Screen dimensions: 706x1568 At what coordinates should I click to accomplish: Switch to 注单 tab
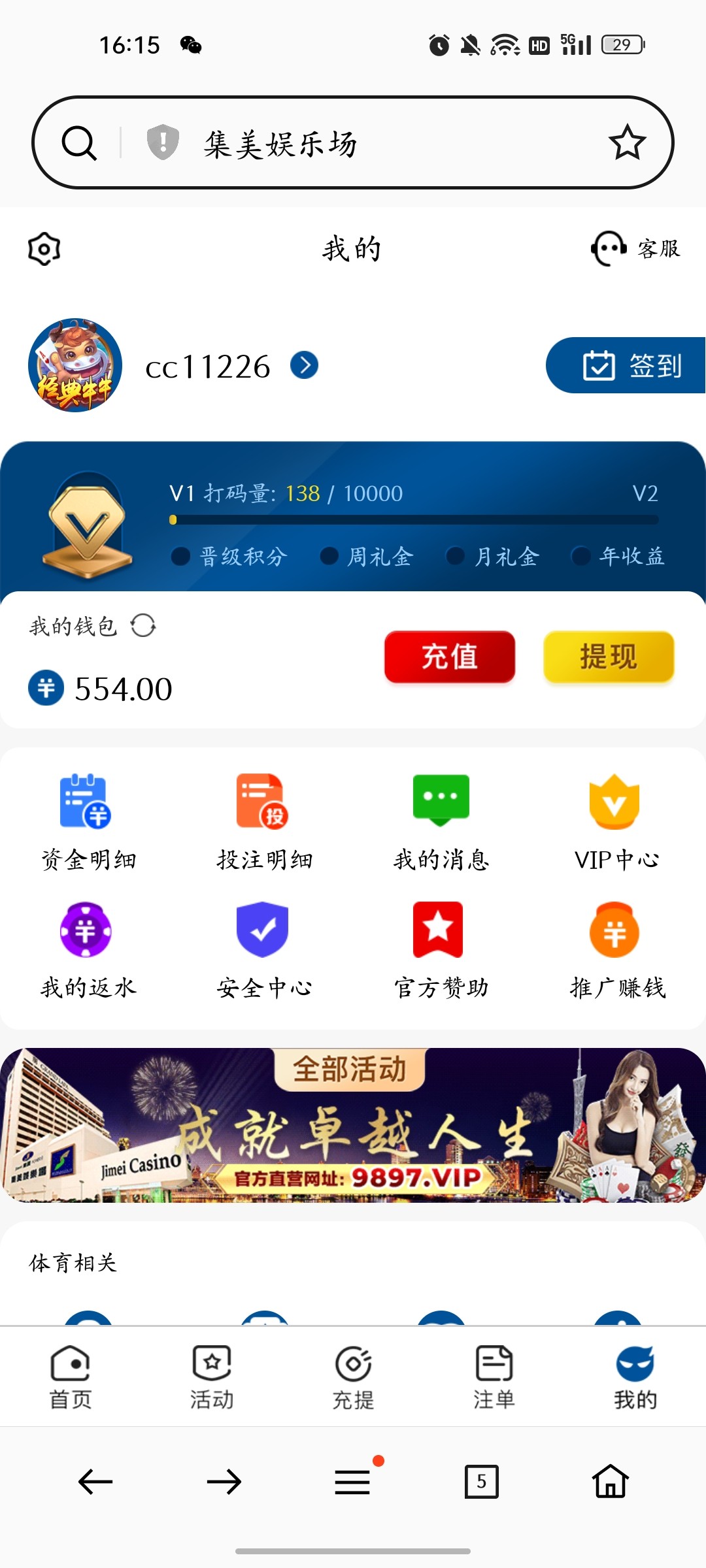tap(494, 1376)
